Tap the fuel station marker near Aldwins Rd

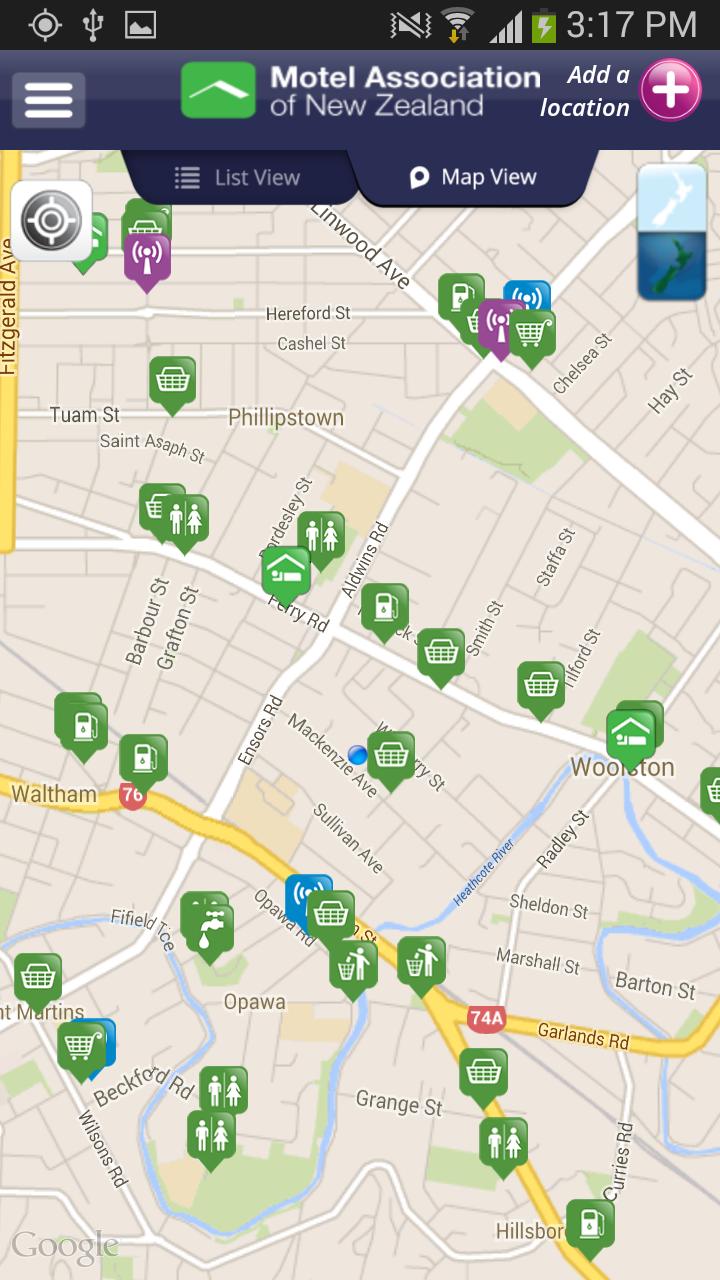385,608
